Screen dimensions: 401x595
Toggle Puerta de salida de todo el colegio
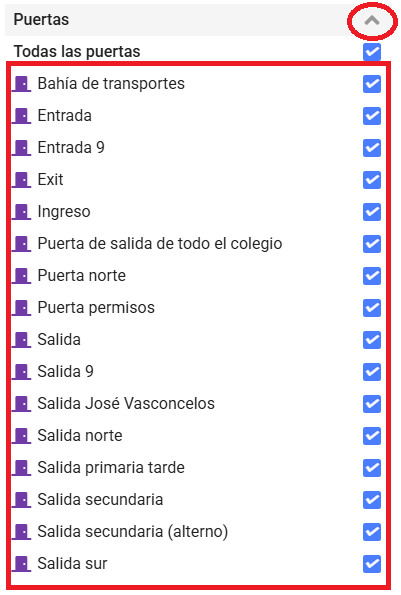click(x=372, y=244)
